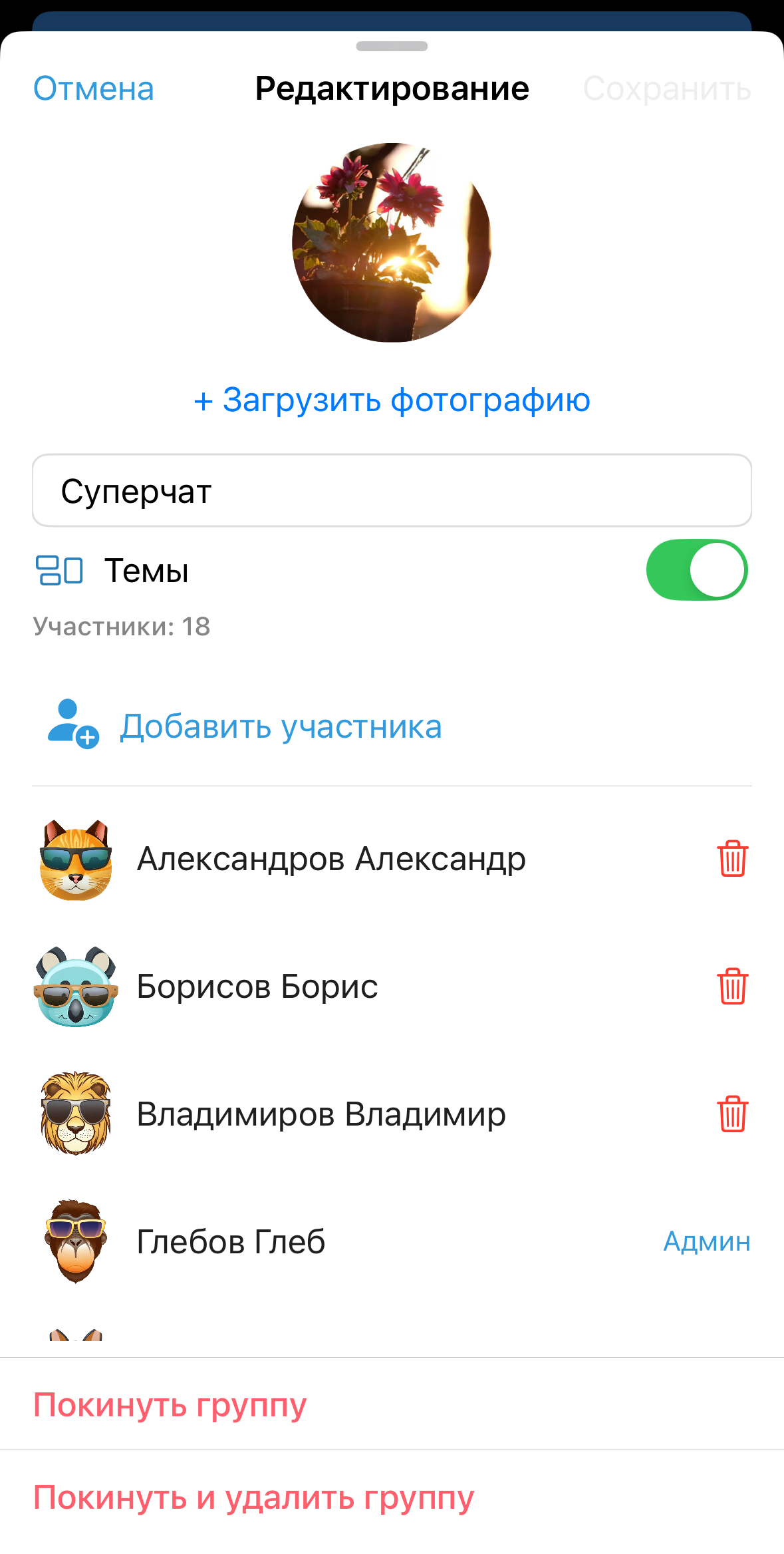The image size is (784, 1554).
Task: Choose Покинуть и удалить группу
Action: coord(253,1497)
